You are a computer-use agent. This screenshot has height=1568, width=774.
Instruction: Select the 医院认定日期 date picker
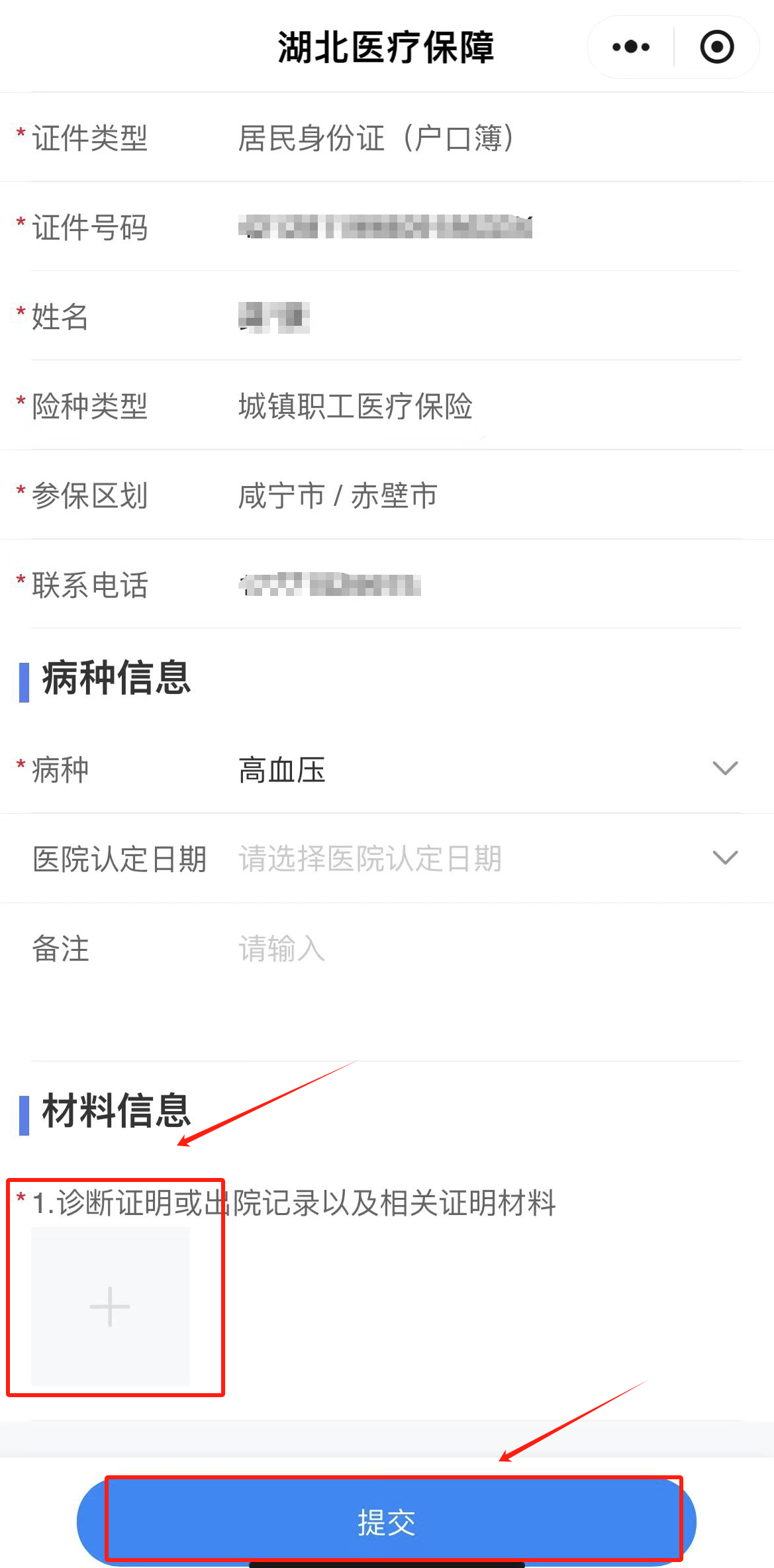tap(487, 859)
